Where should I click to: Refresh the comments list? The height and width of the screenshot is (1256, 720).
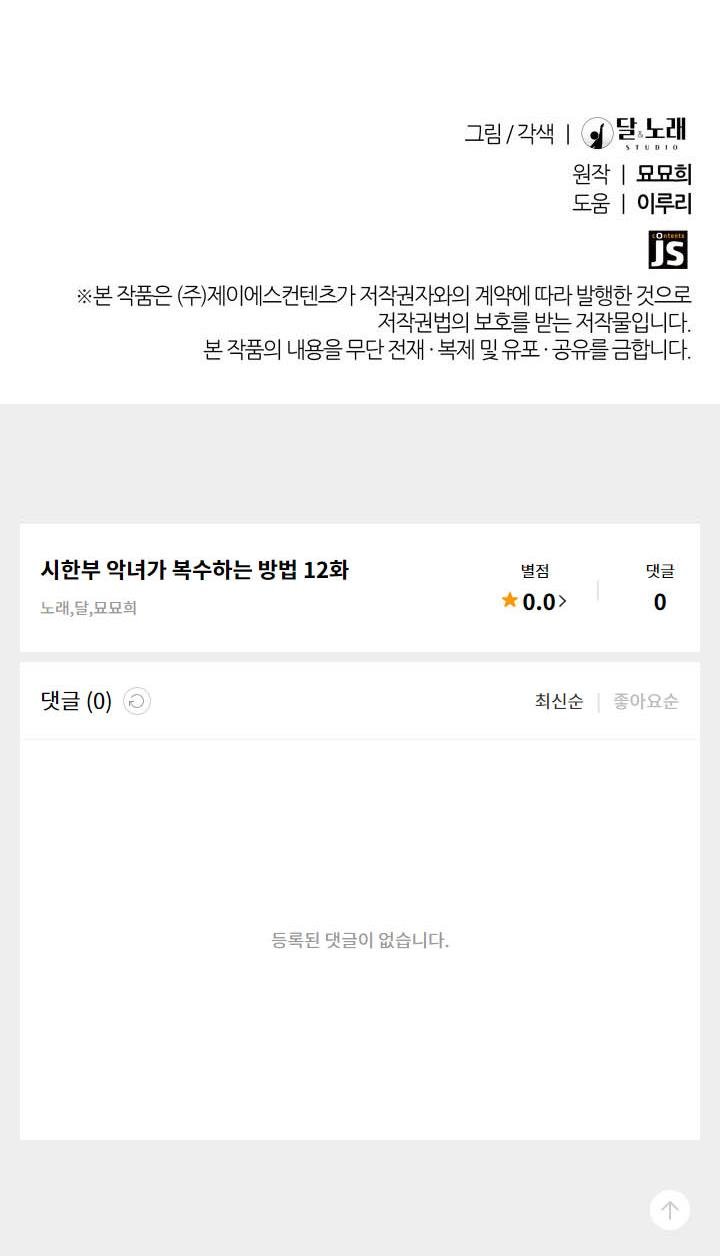coord(137,701)
